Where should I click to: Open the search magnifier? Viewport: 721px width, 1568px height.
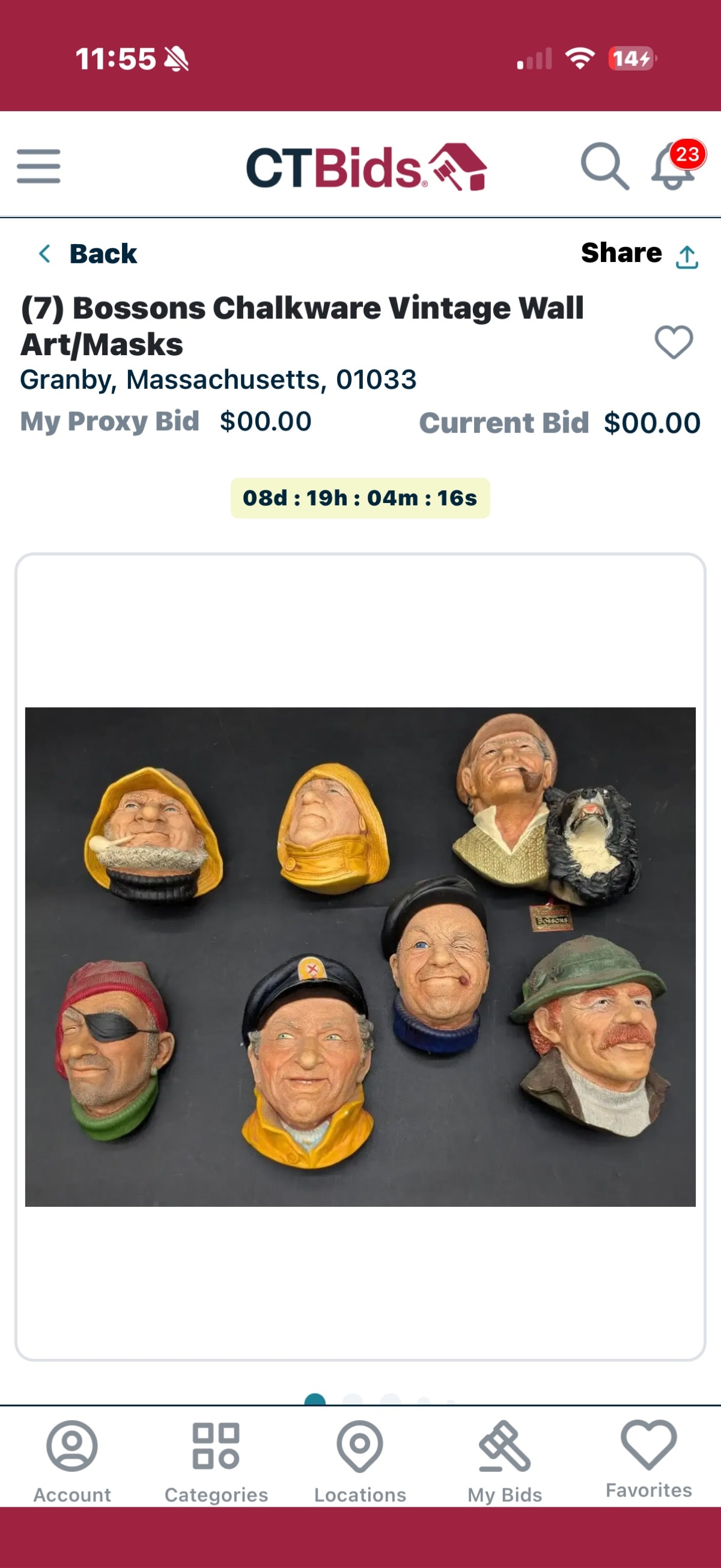[x=604, y=166]
